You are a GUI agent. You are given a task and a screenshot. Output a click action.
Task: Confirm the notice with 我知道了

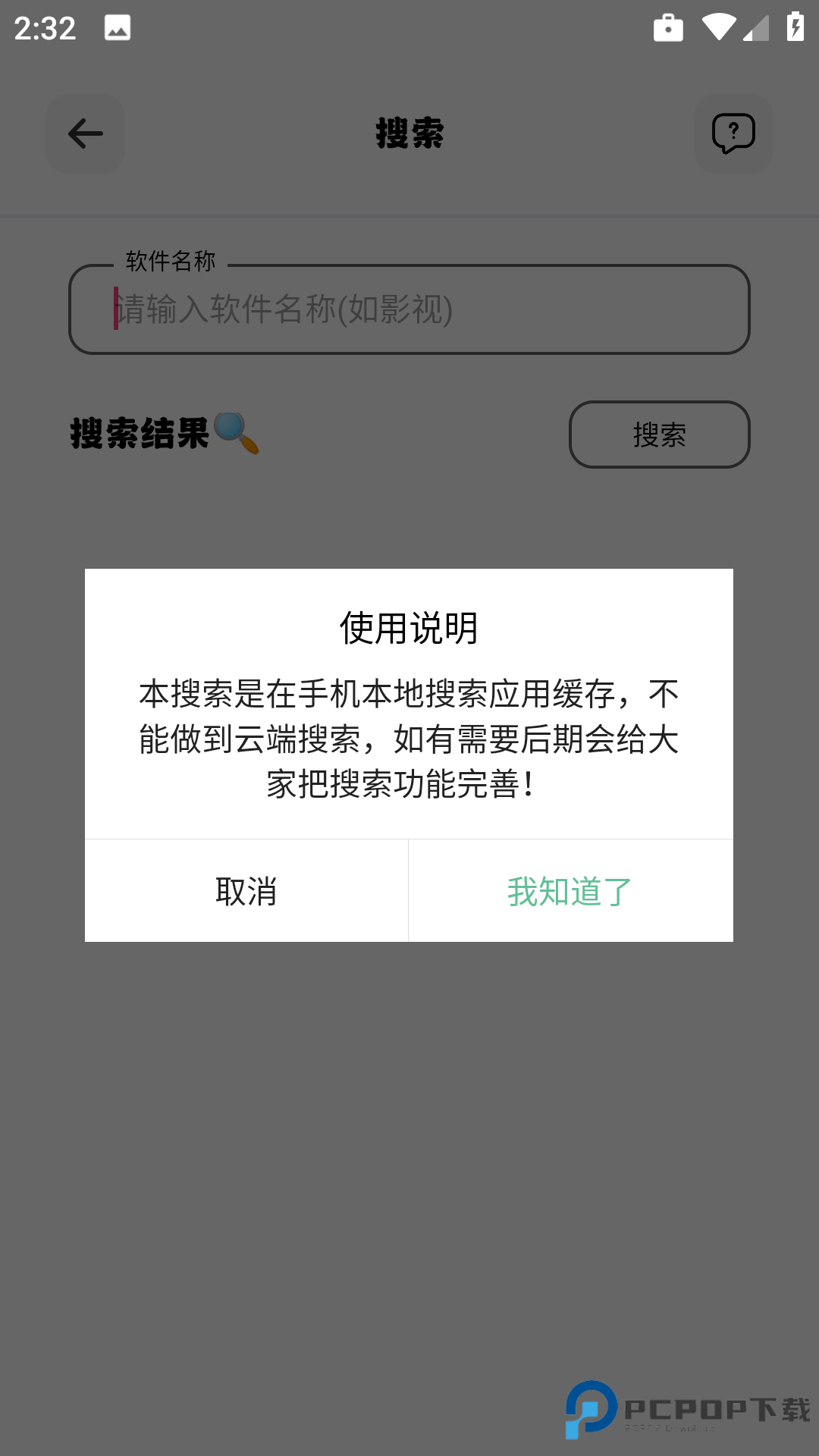point(570,890)
